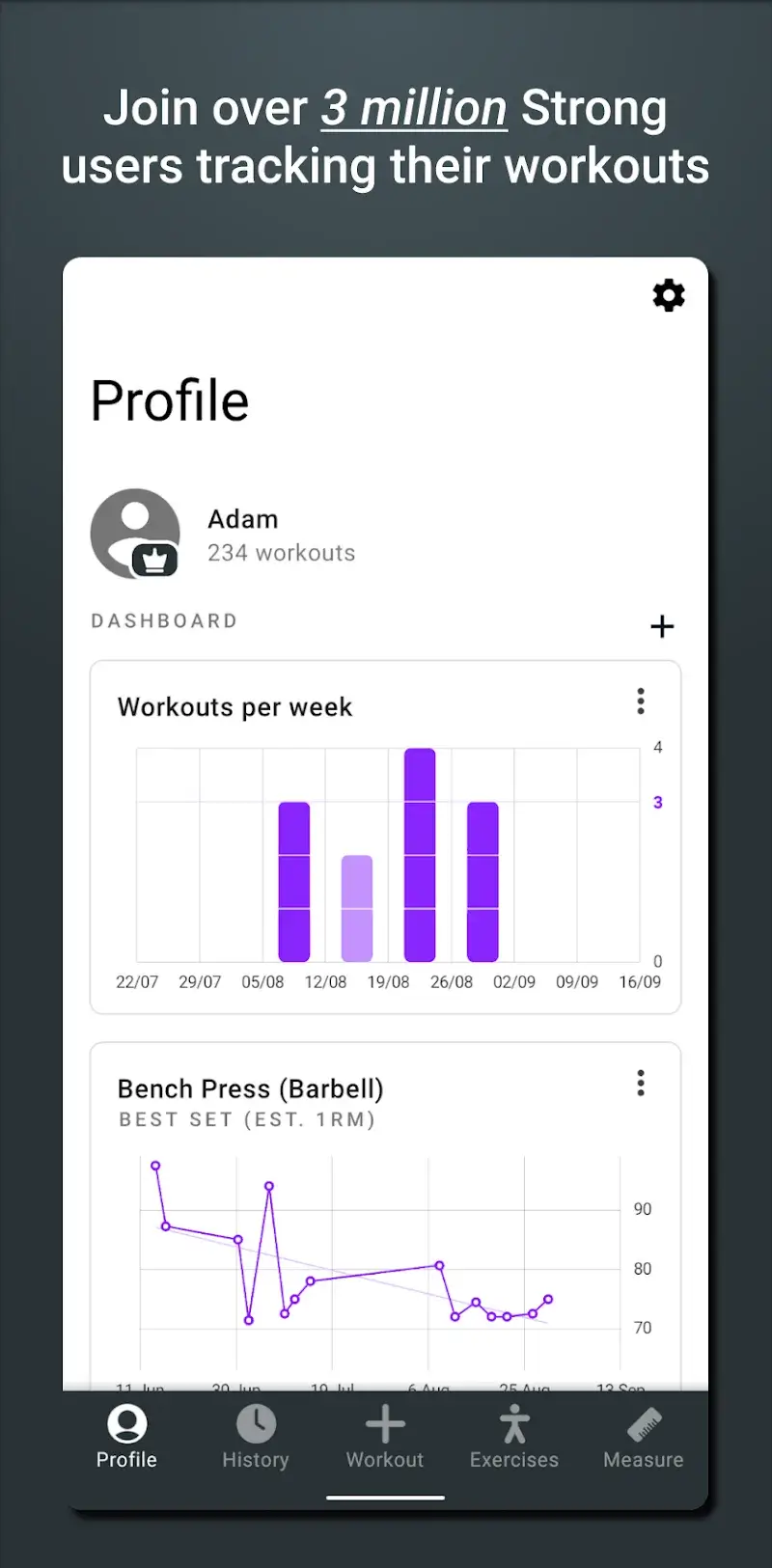Open the Workouts per week options menu
Screen dimensions: 772x1568
(640, 701)
